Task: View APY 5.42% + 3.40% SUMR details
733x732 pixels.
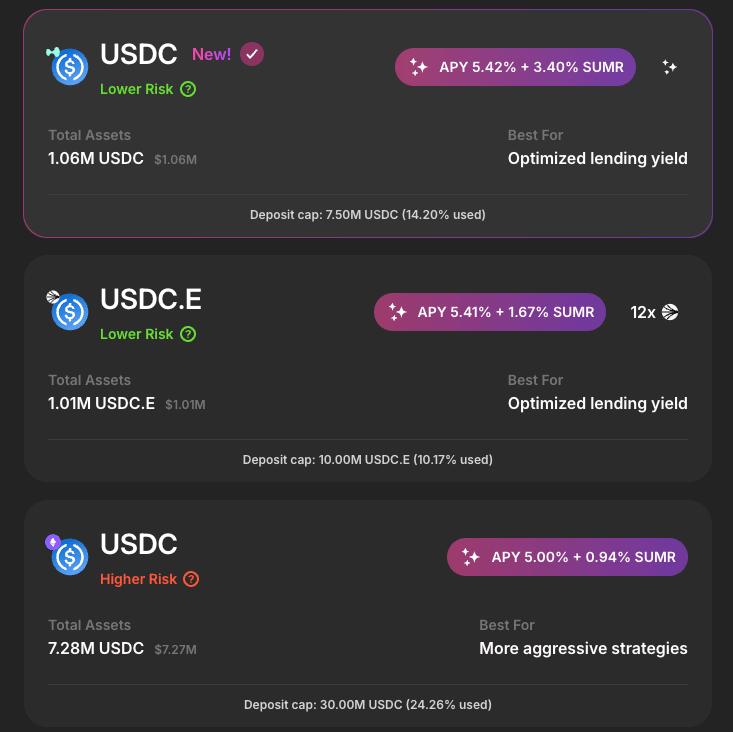Action: pyautogui.click(x=515, y=67)
